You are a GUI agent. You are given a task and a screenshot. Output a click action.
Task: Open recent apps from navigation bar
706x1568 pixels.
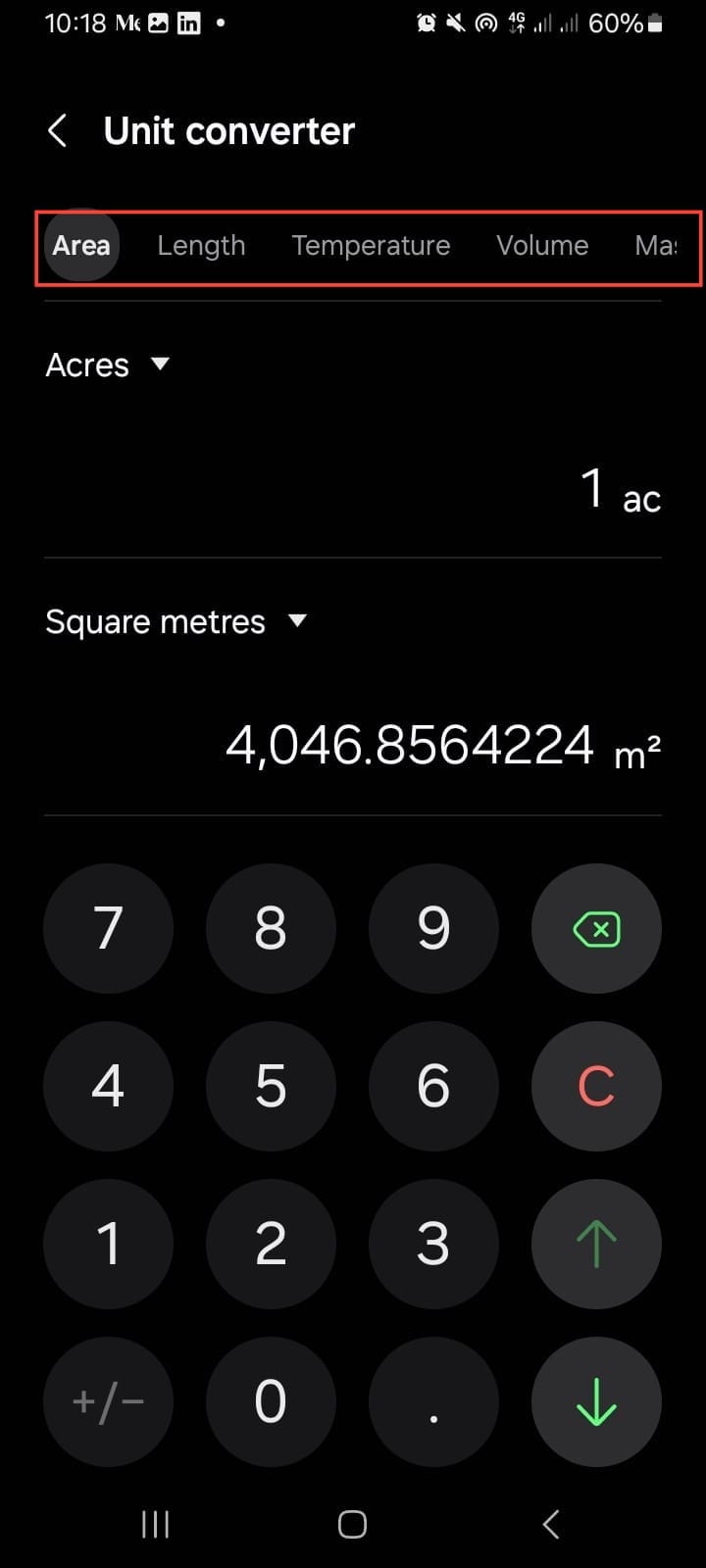point(155,1524)
